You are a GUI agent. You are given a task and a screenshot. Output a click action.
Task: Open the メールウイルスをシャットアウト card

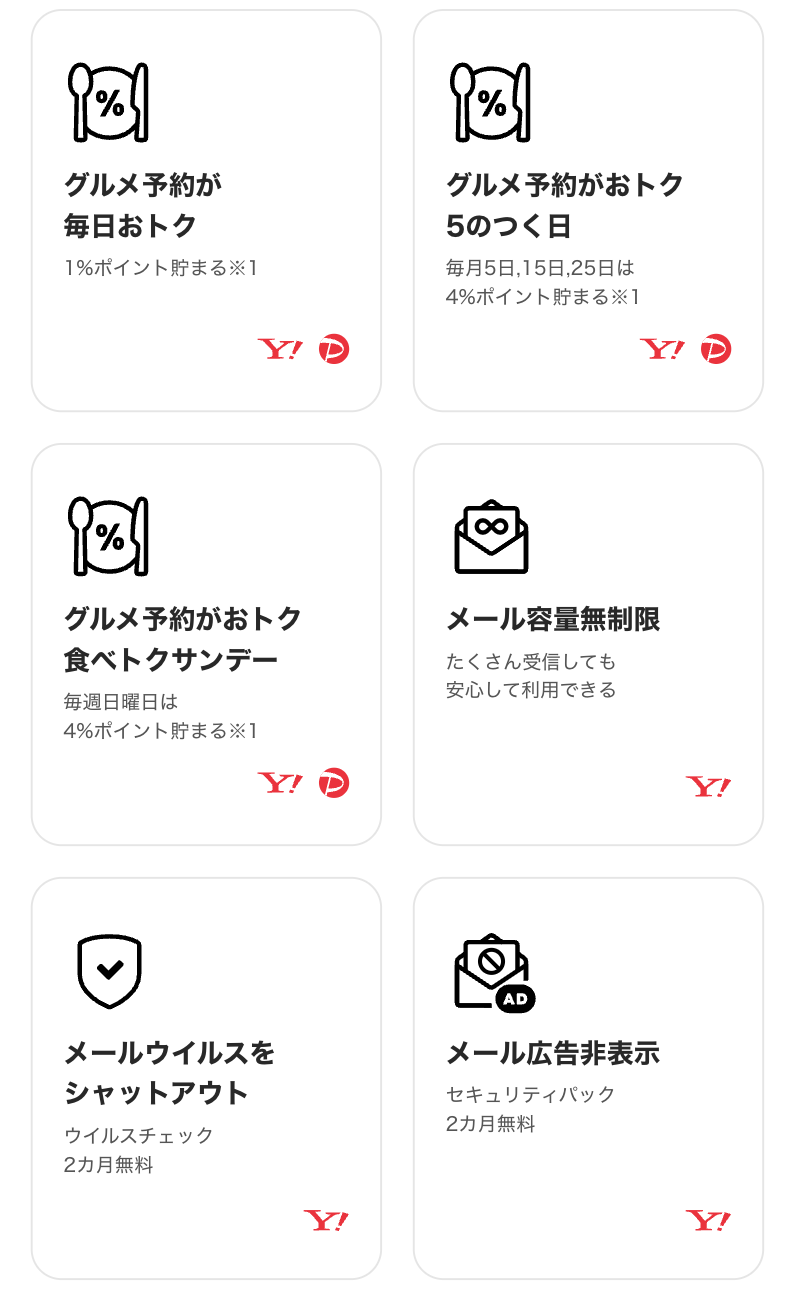[x=206, y=1079]
